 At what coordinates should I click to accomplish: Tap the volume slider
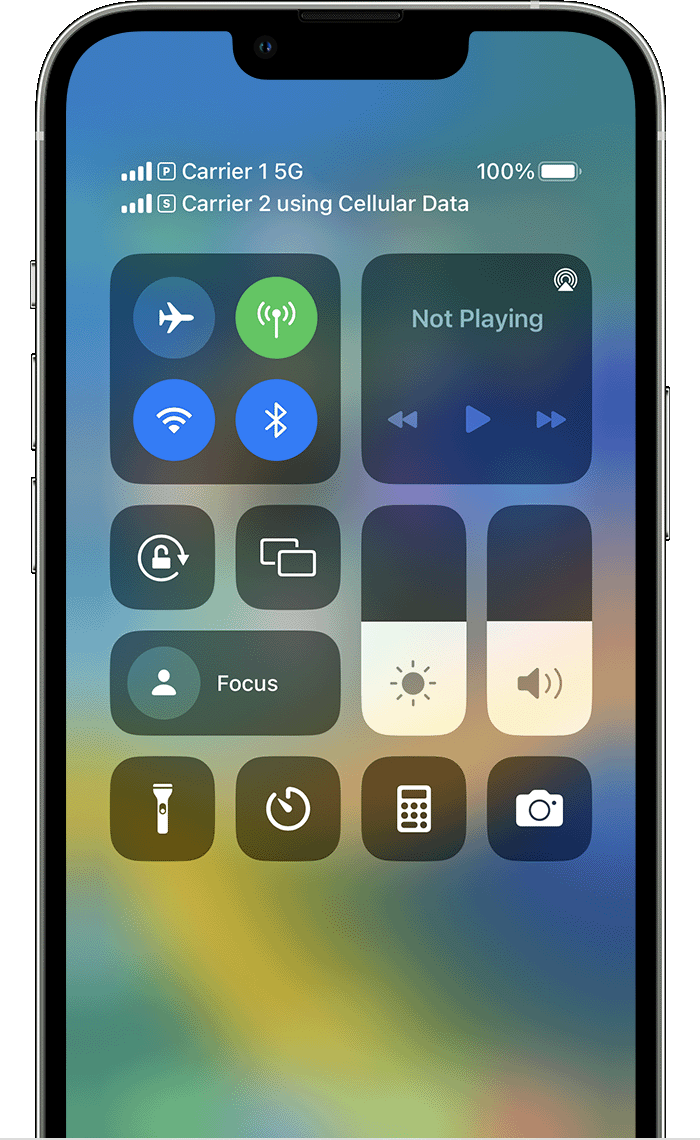(539, 620)
